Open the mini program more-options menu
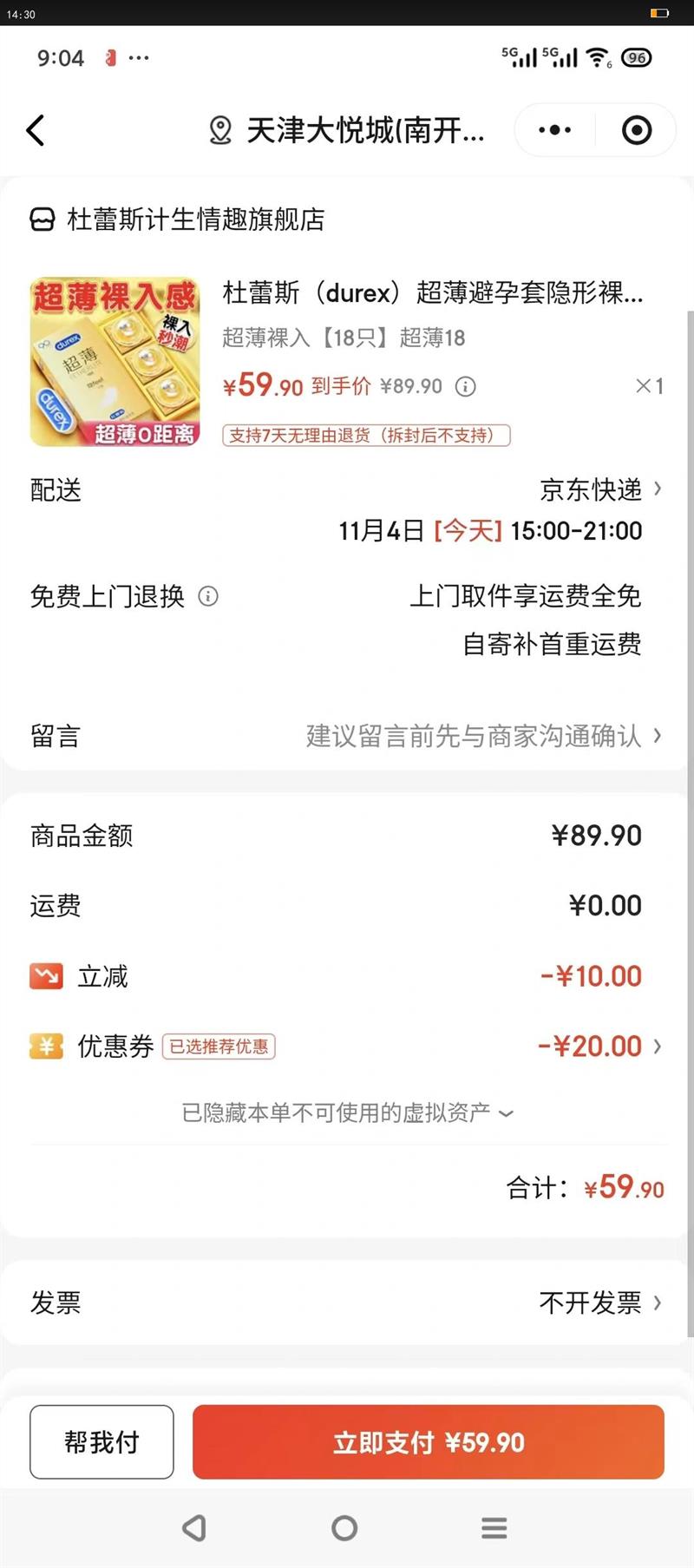This screenshot has height=1568, width=694. [x=554, y=130]
